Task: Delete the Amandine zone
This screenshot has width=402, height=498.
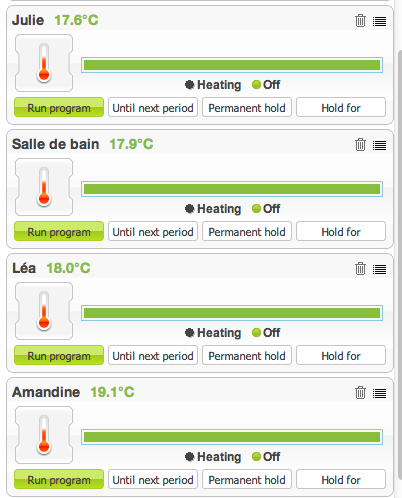Action: 360,393
